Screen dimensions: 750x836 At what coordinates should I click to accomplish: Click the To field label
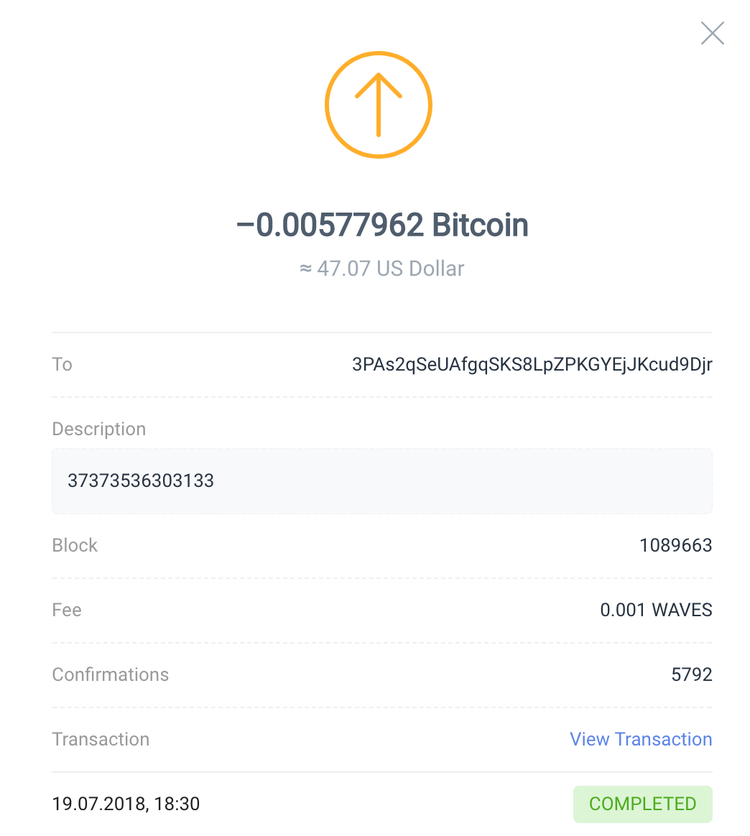coord(62,364)
